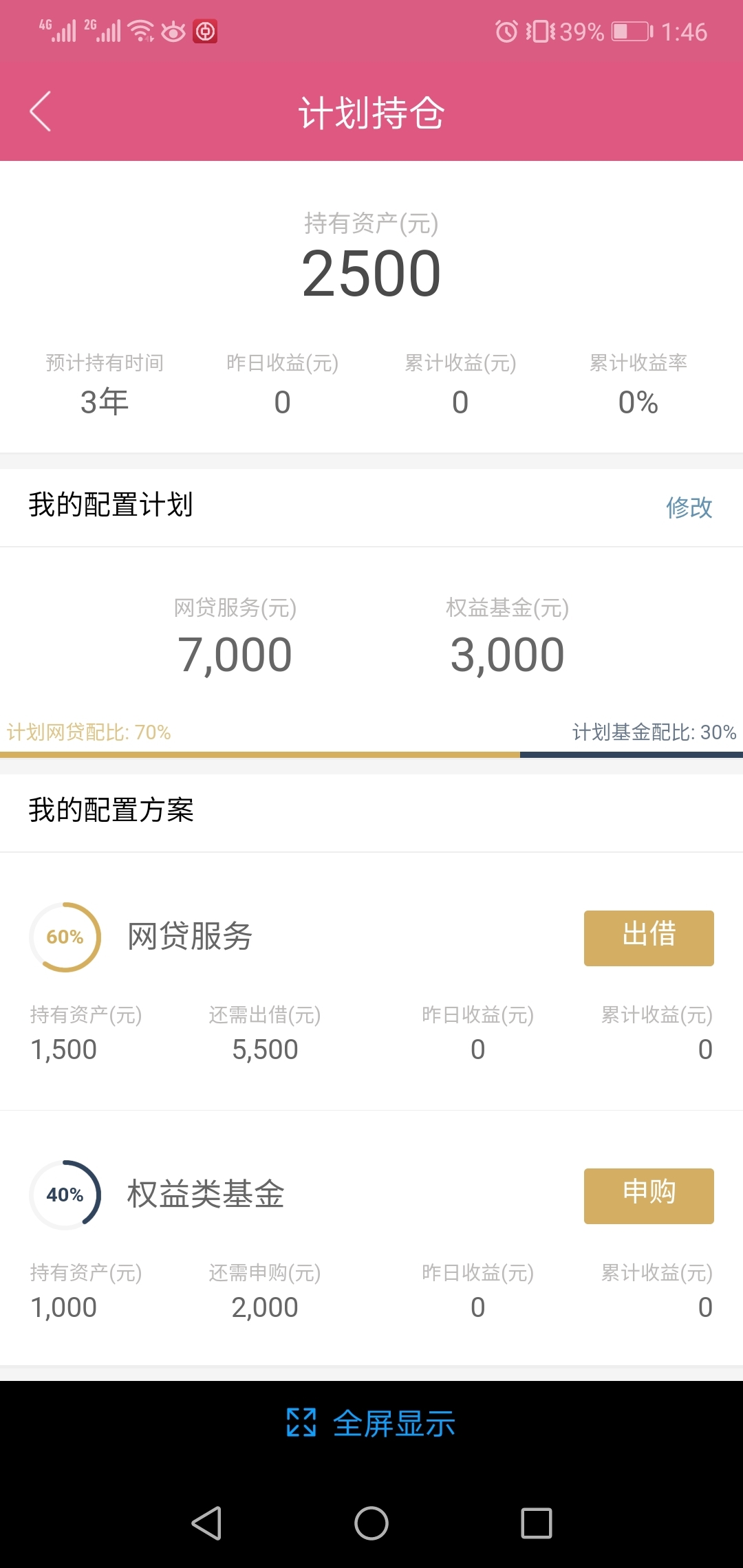Tap the system home button

371,1523
